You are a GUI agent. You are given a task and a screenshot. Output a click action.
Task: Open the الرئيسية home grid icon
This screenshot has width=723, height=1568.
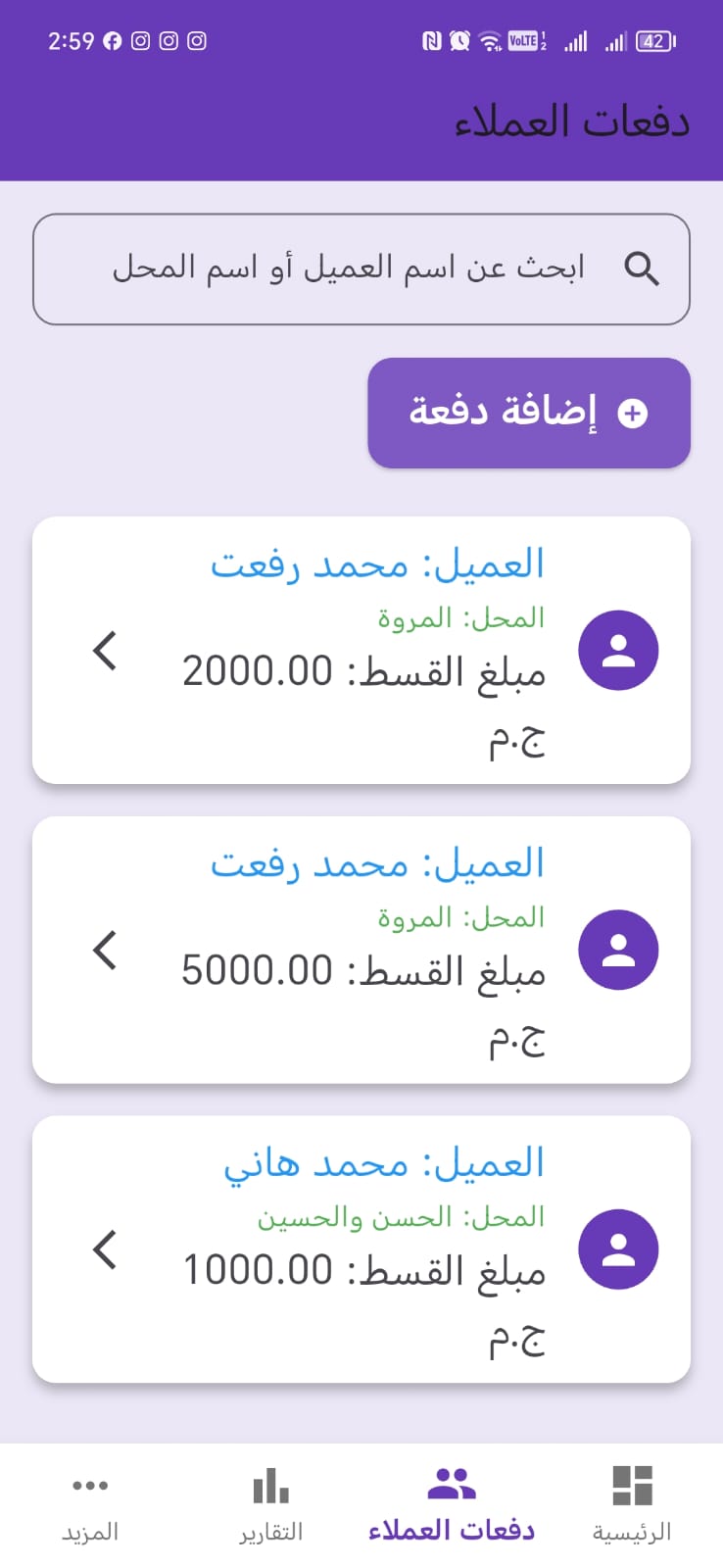coord(632,1480)
